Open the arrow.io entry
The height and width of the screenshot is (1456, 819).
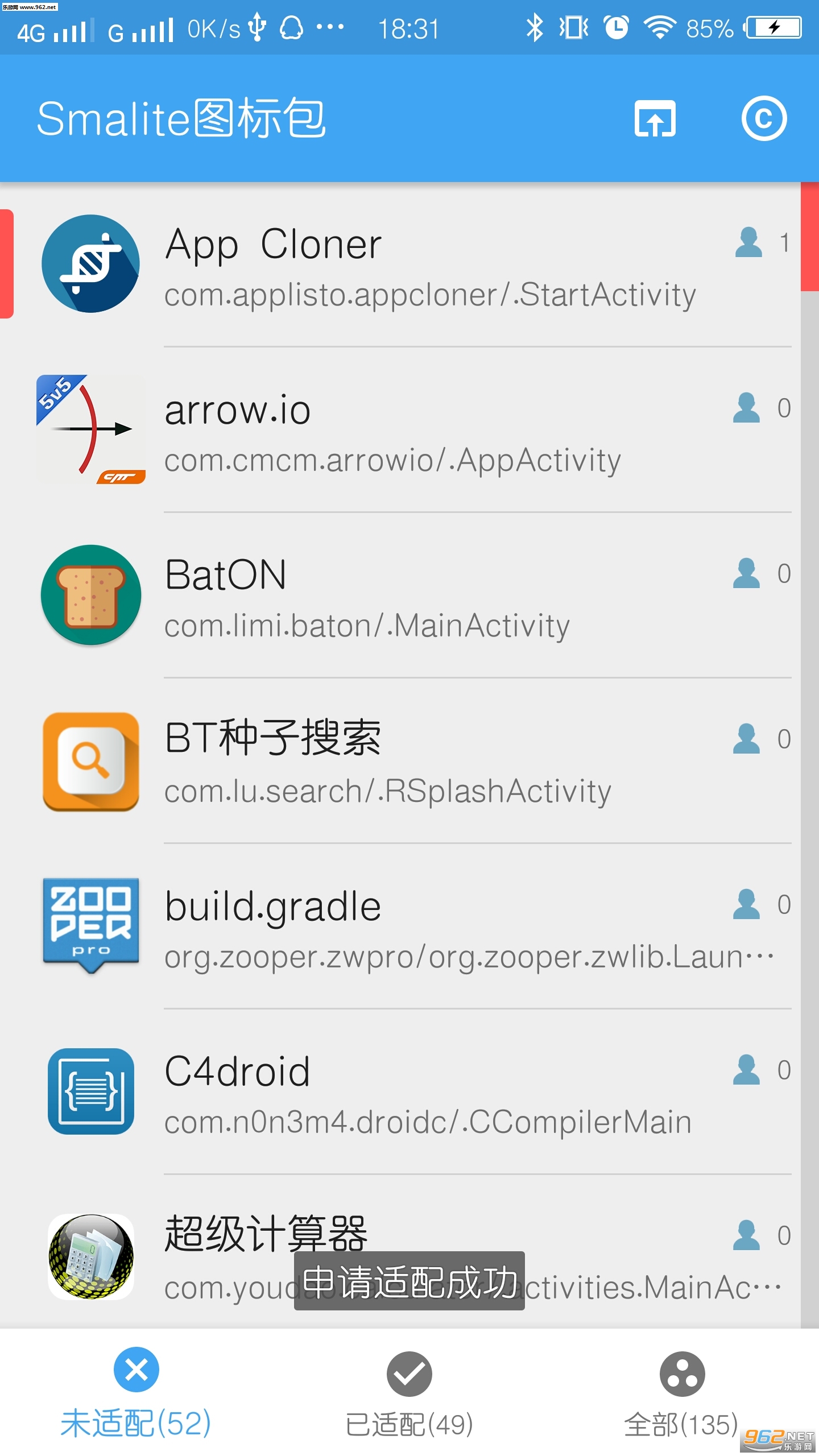coord(400,430)
